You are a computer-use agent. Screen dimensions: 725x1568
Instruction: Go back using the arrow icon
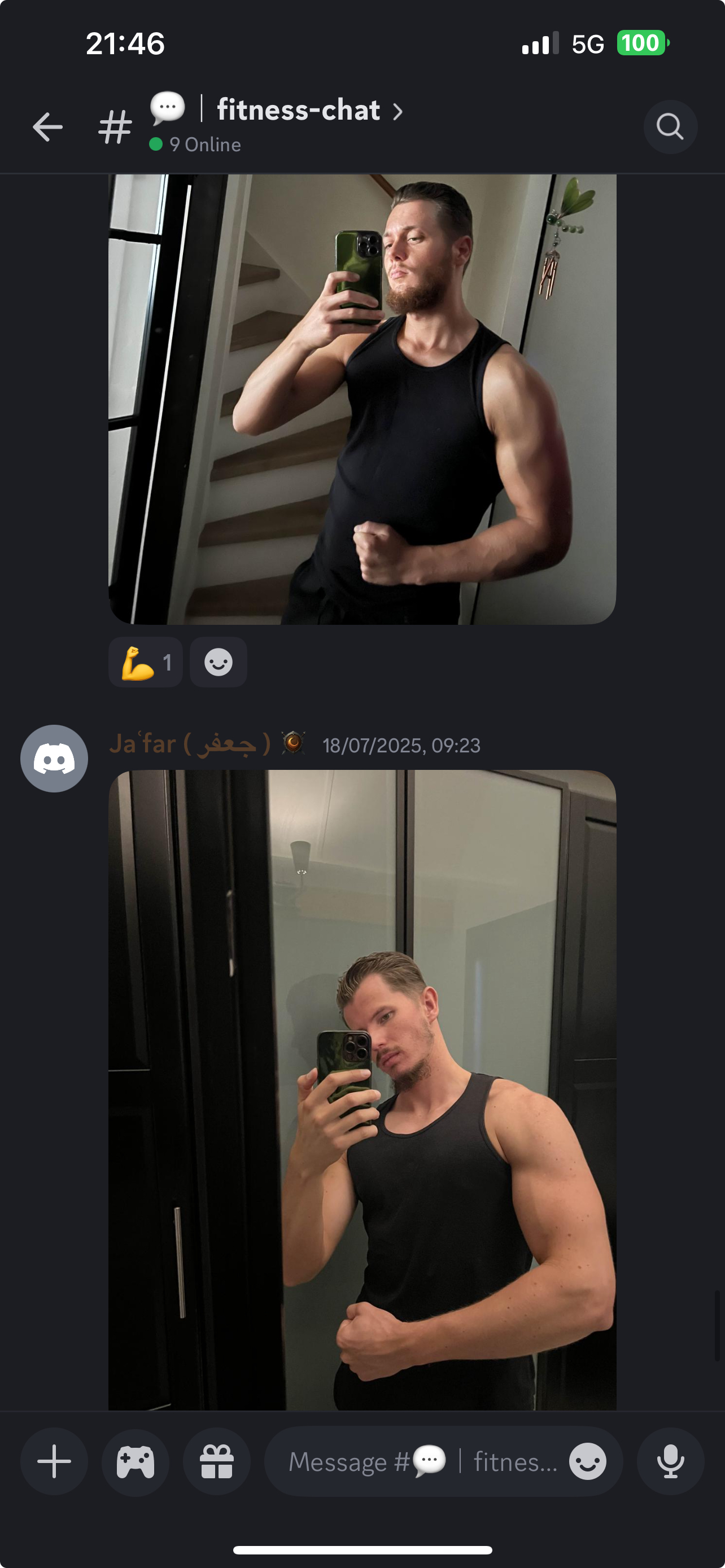click(x=47, y=126)
